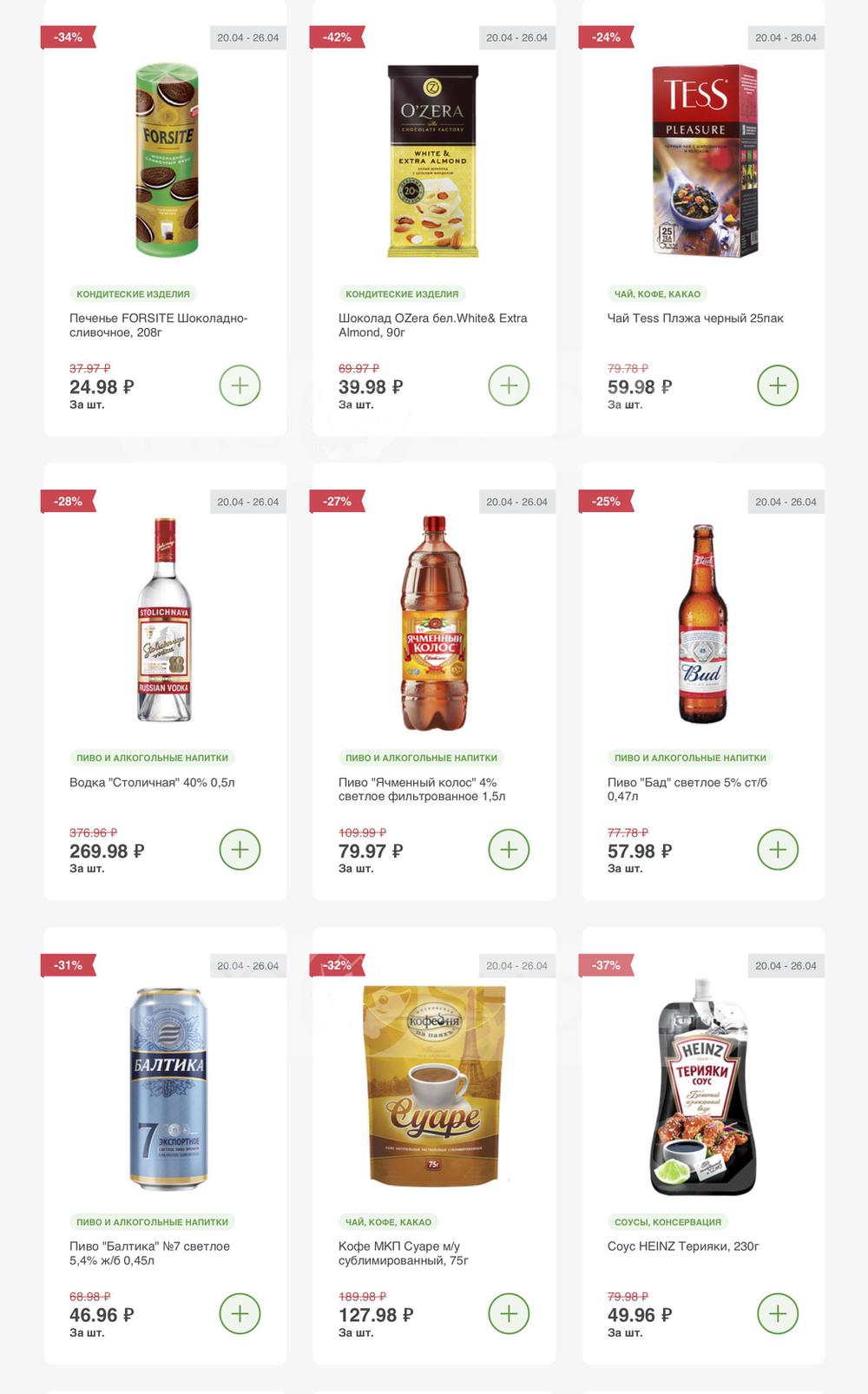Viewport: 868px width, 1394px height.
Task: Open the Балтика №7 beer can image
Action: point(168,1088)
